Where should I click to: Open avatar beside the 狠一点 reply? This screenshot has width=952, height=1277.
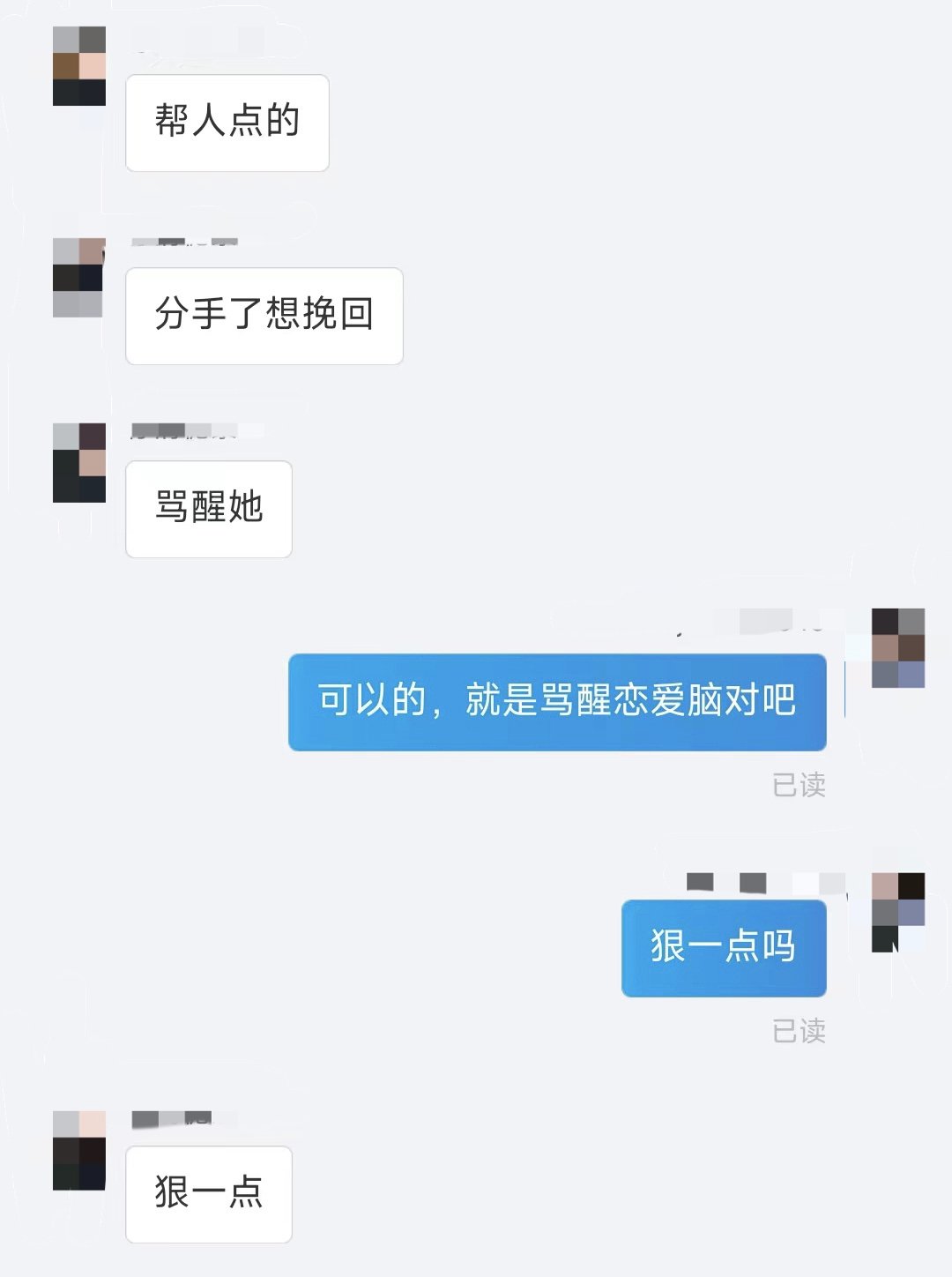(x=79, y=1150)
